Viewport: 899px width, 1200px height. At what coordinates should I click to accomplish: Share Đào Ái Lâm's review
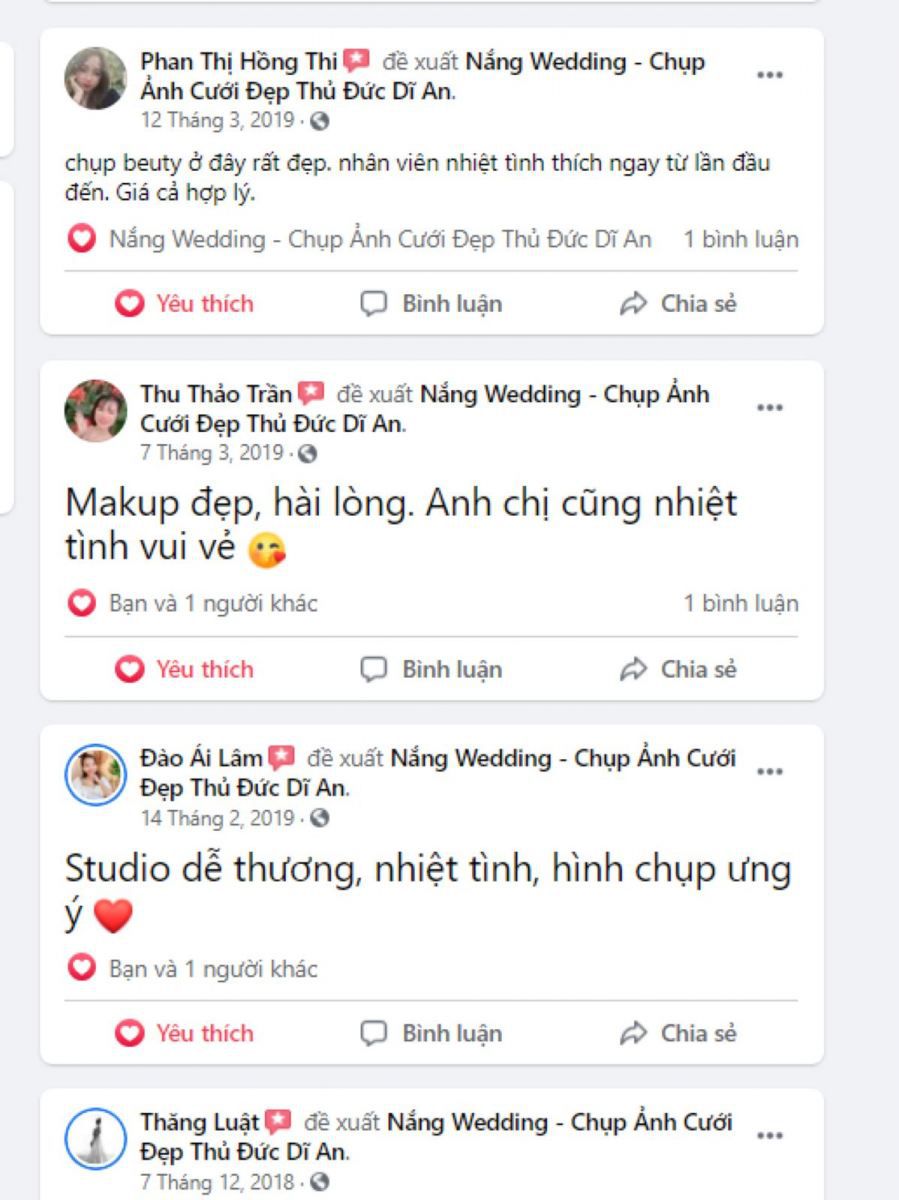[x=678, y=1033]
